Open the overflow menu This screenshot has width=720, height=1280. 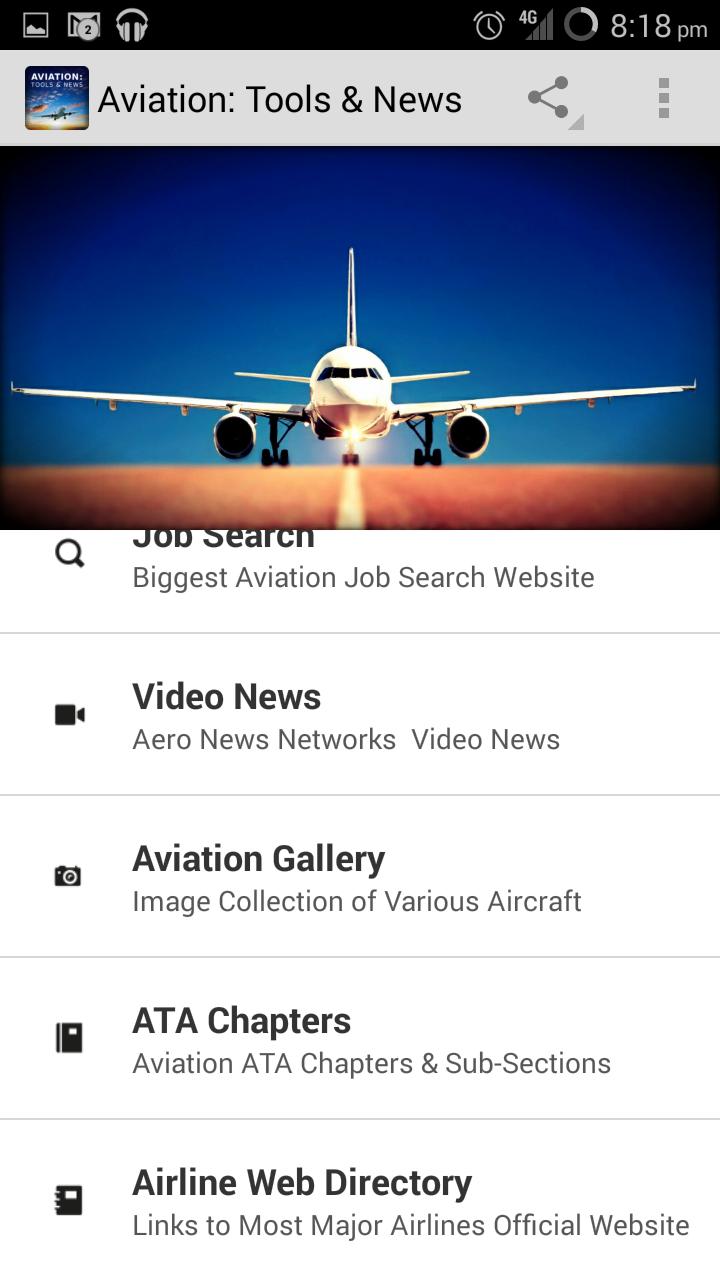pyautogui.click(x=662, y=98)
